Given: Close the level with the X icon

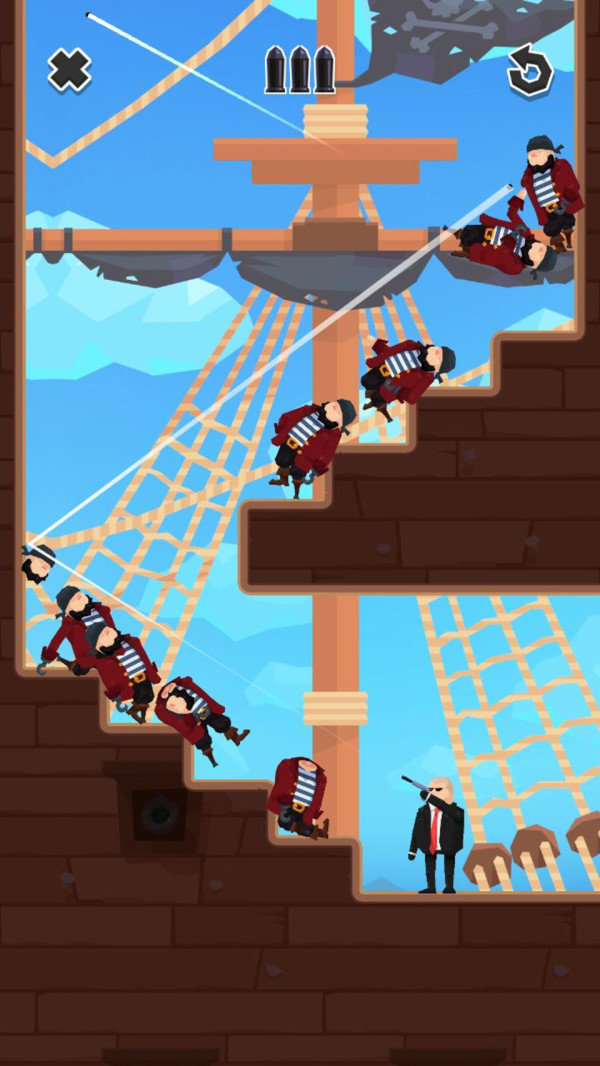Looking at the screenshot, I should pyautogui.click(x=69, y=69).
